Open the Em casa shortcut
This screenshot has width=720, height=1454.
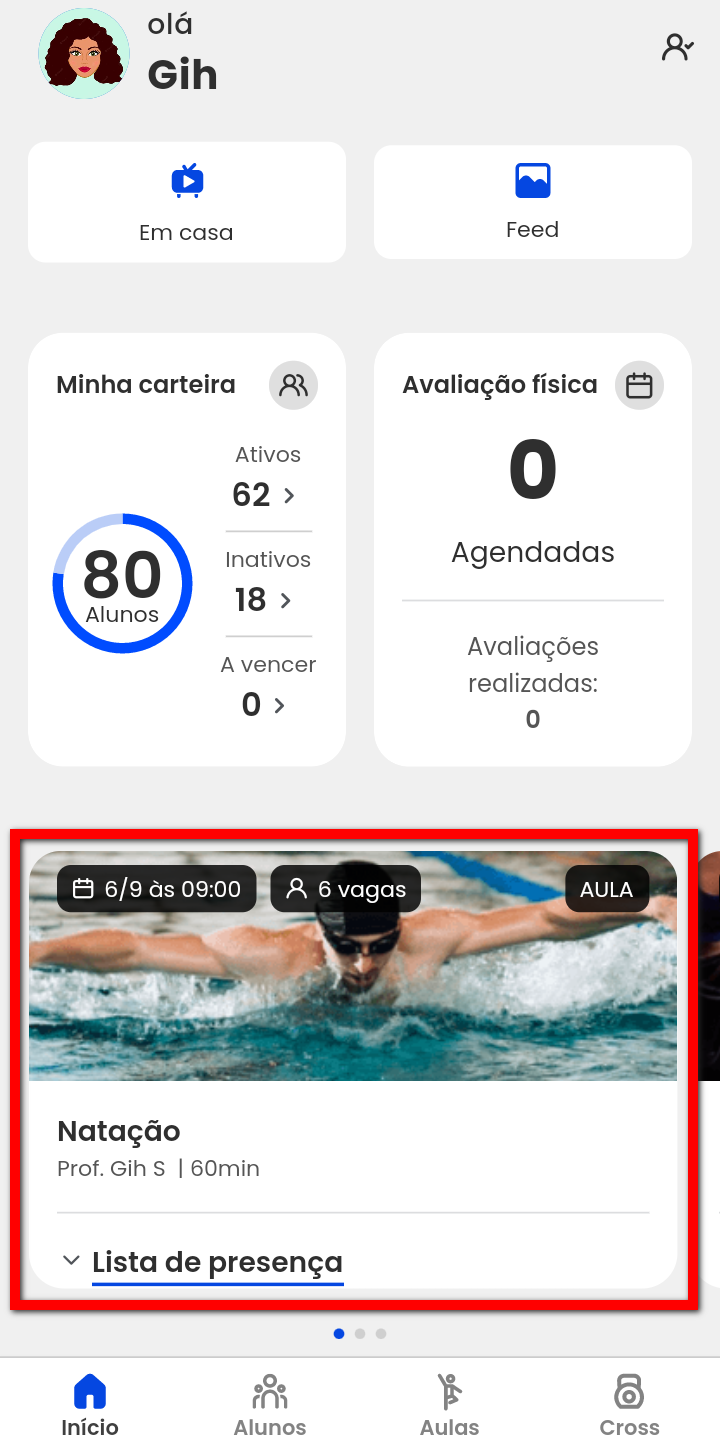tap(187, 203)
